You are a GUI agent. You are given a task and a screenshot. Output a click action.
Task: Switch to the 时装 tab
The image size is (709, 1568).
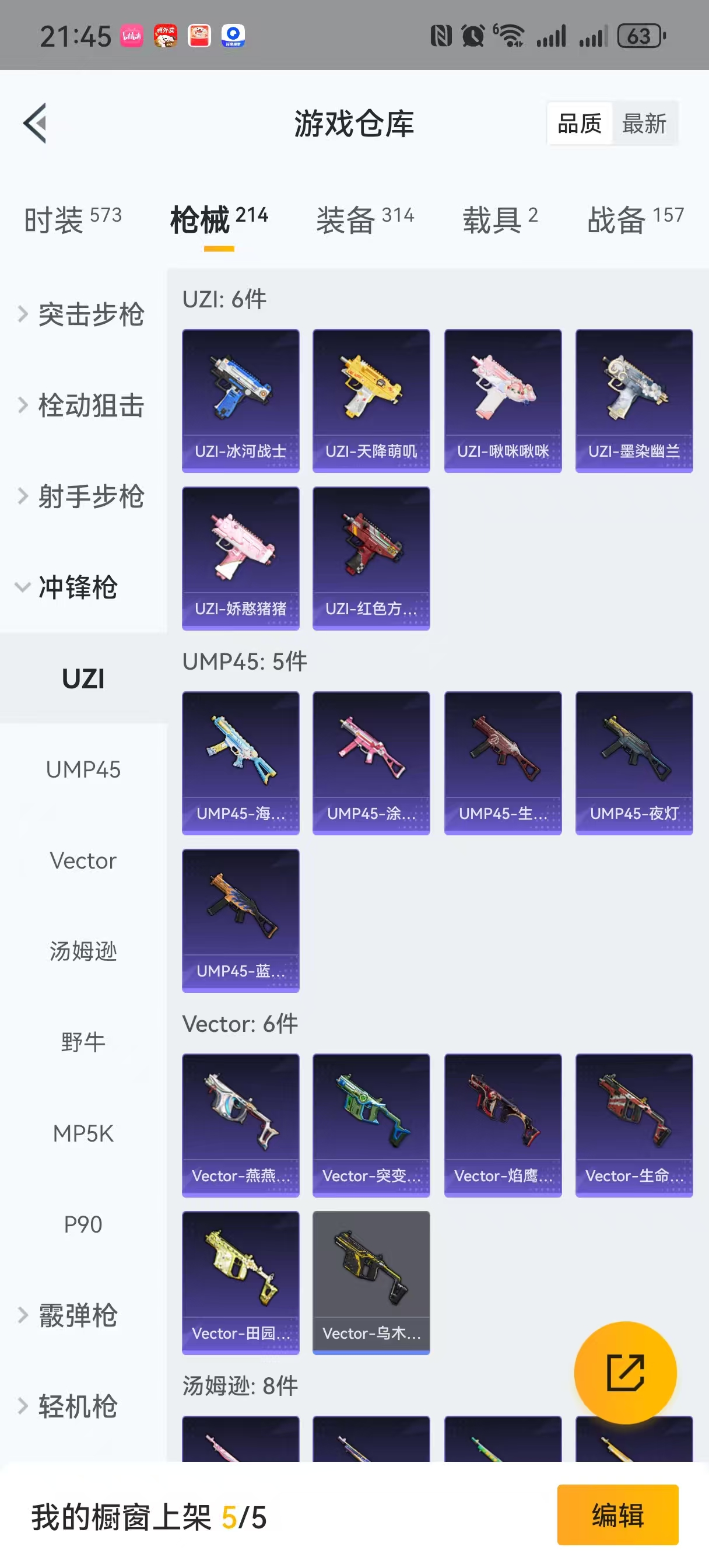tap(72, 219)
